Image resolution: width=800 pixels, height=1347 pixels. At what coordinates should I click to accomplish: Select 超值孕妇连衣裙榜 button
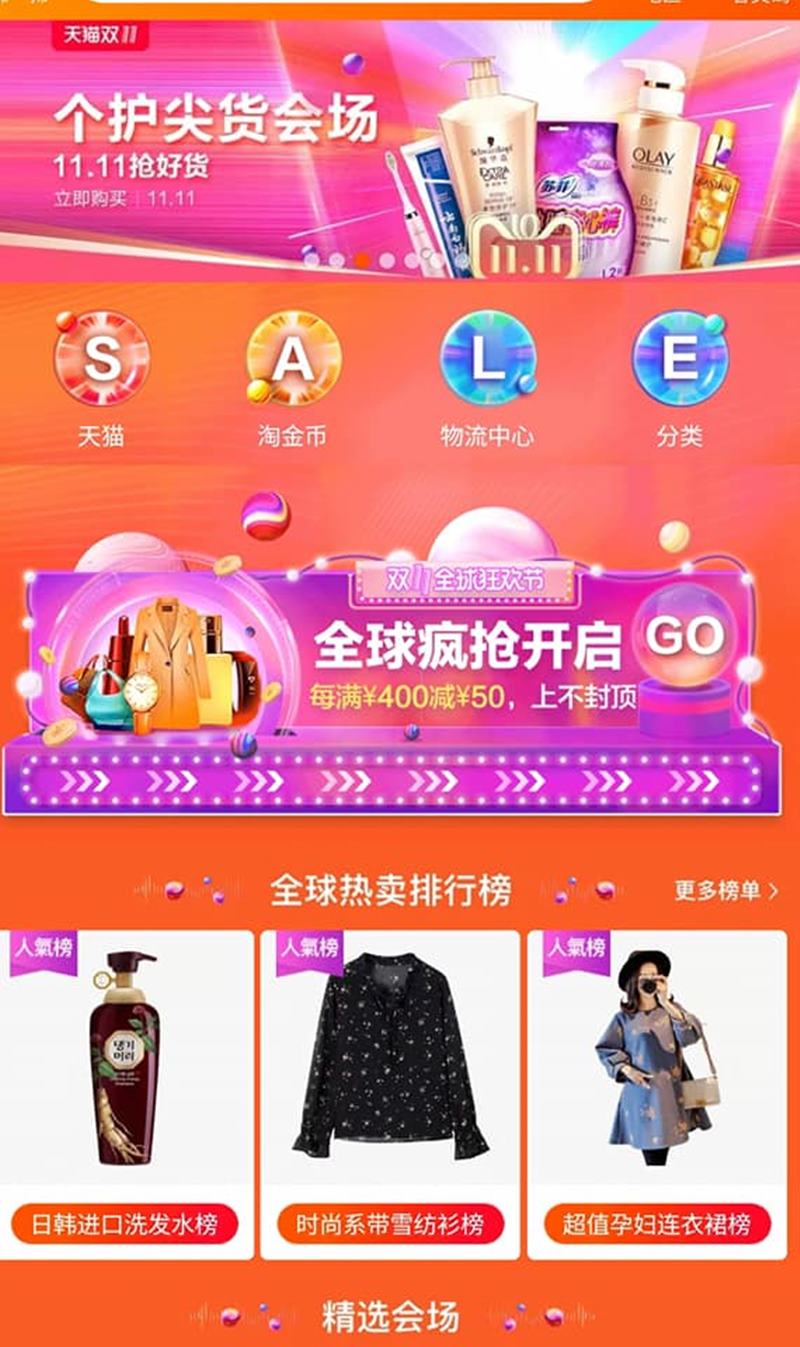tap(657, 1224)
